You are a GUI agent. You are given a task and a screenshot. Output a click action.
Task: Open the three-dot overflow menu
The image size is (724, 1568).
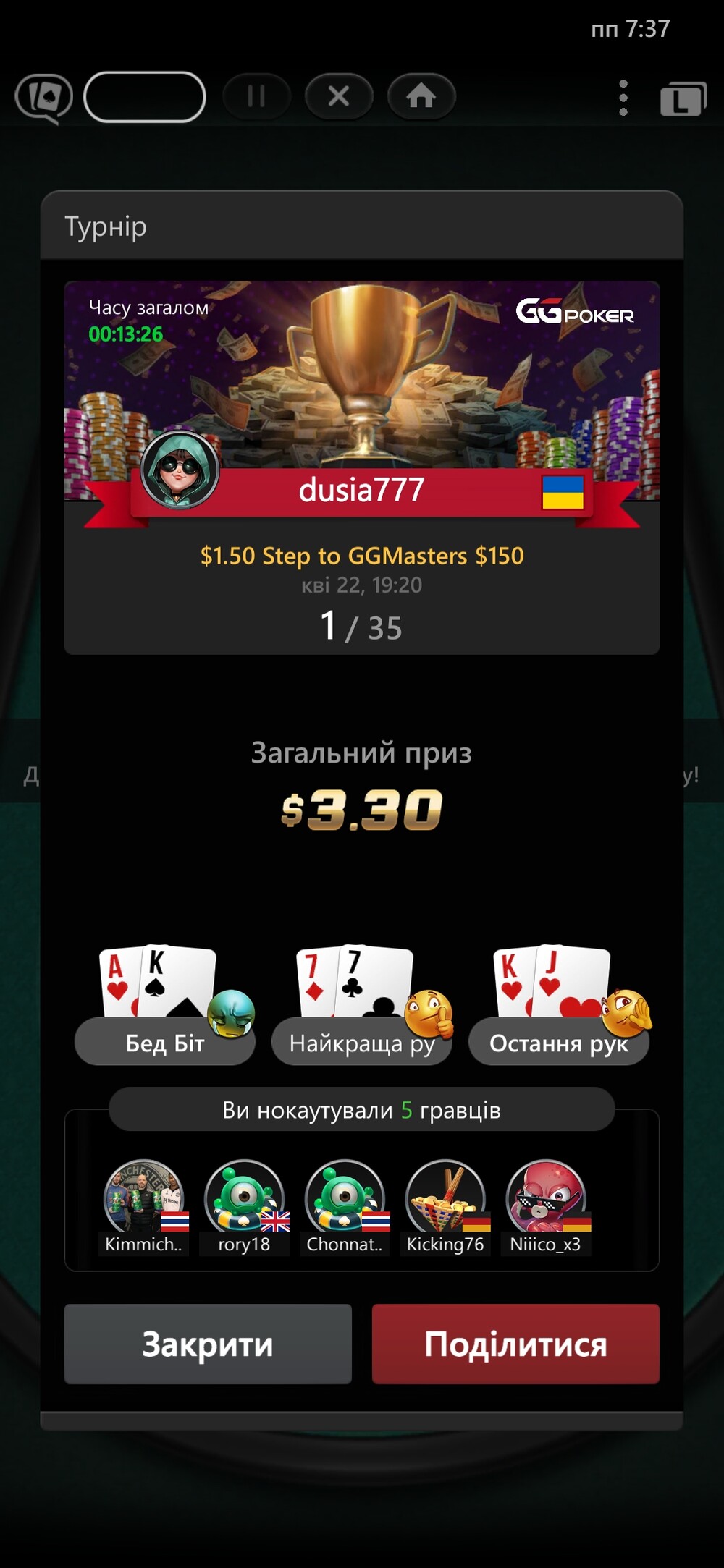(623, 98)
